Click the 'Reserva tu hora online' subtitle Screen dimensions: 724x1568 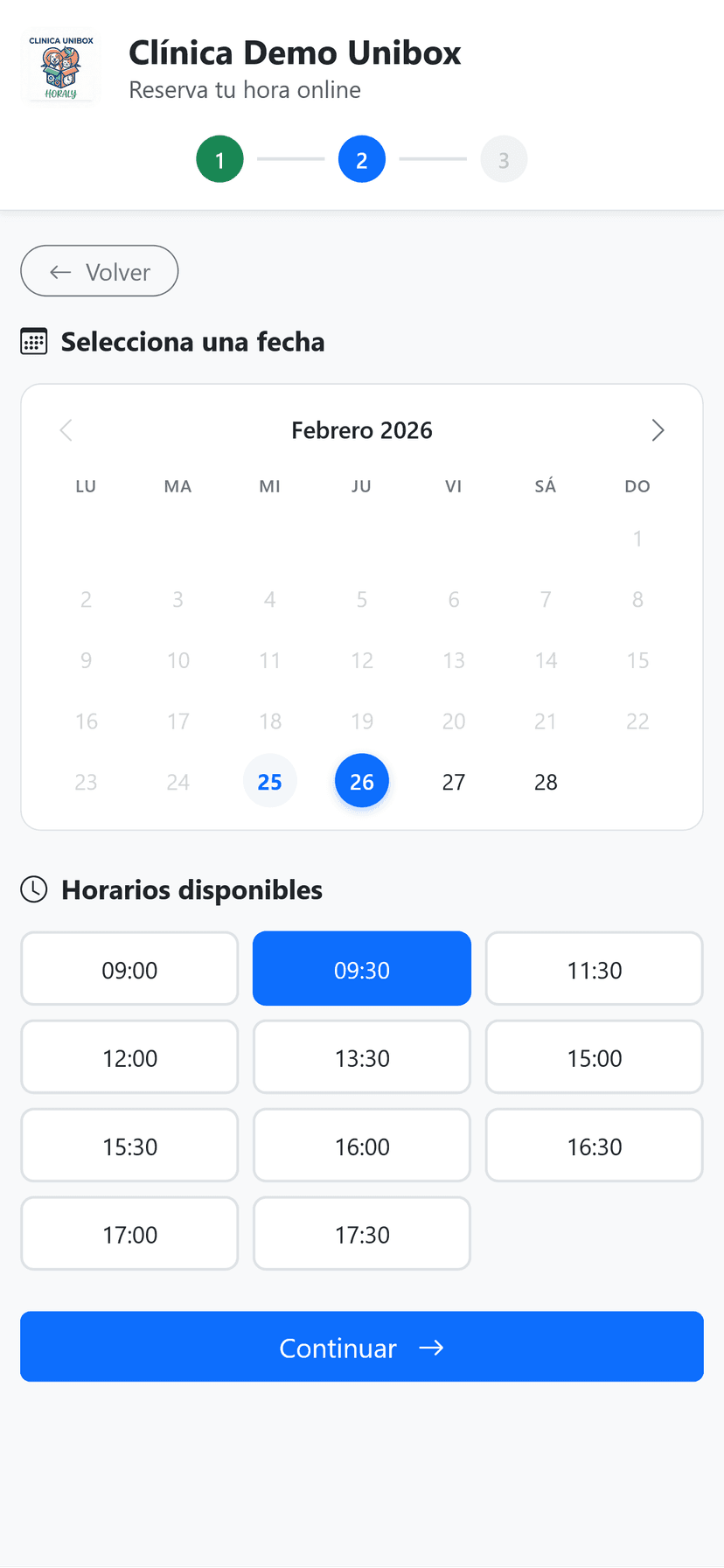click(246, 89)
